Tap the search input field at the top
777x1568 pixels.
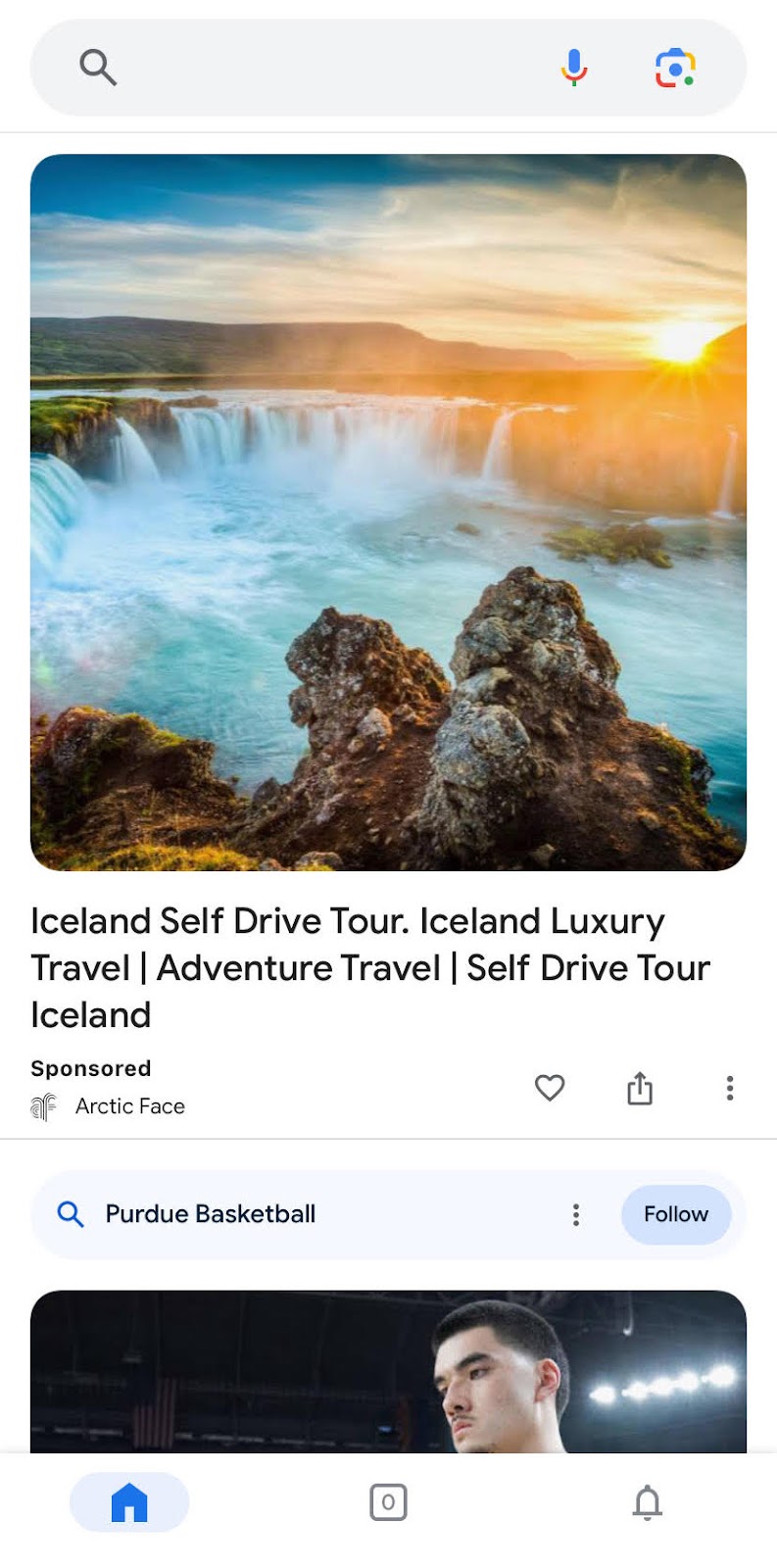coord(323,67)
